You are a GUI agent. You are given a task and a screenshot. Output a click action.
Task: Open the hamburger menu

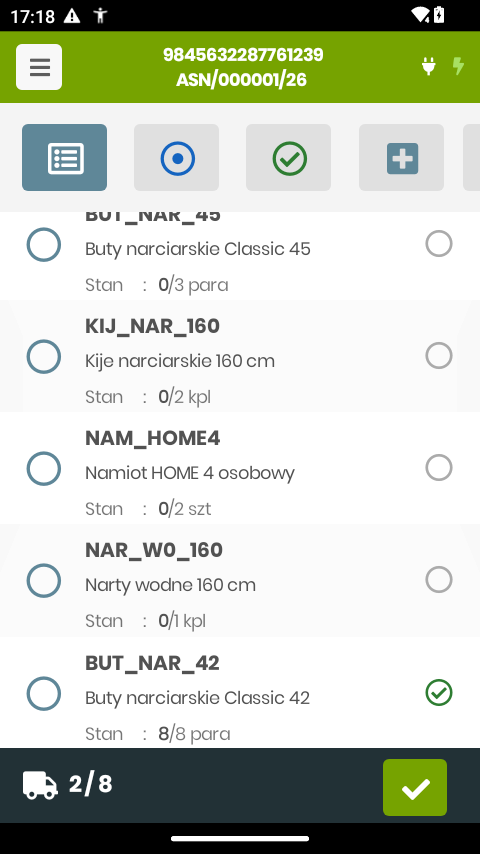point(39,67)
